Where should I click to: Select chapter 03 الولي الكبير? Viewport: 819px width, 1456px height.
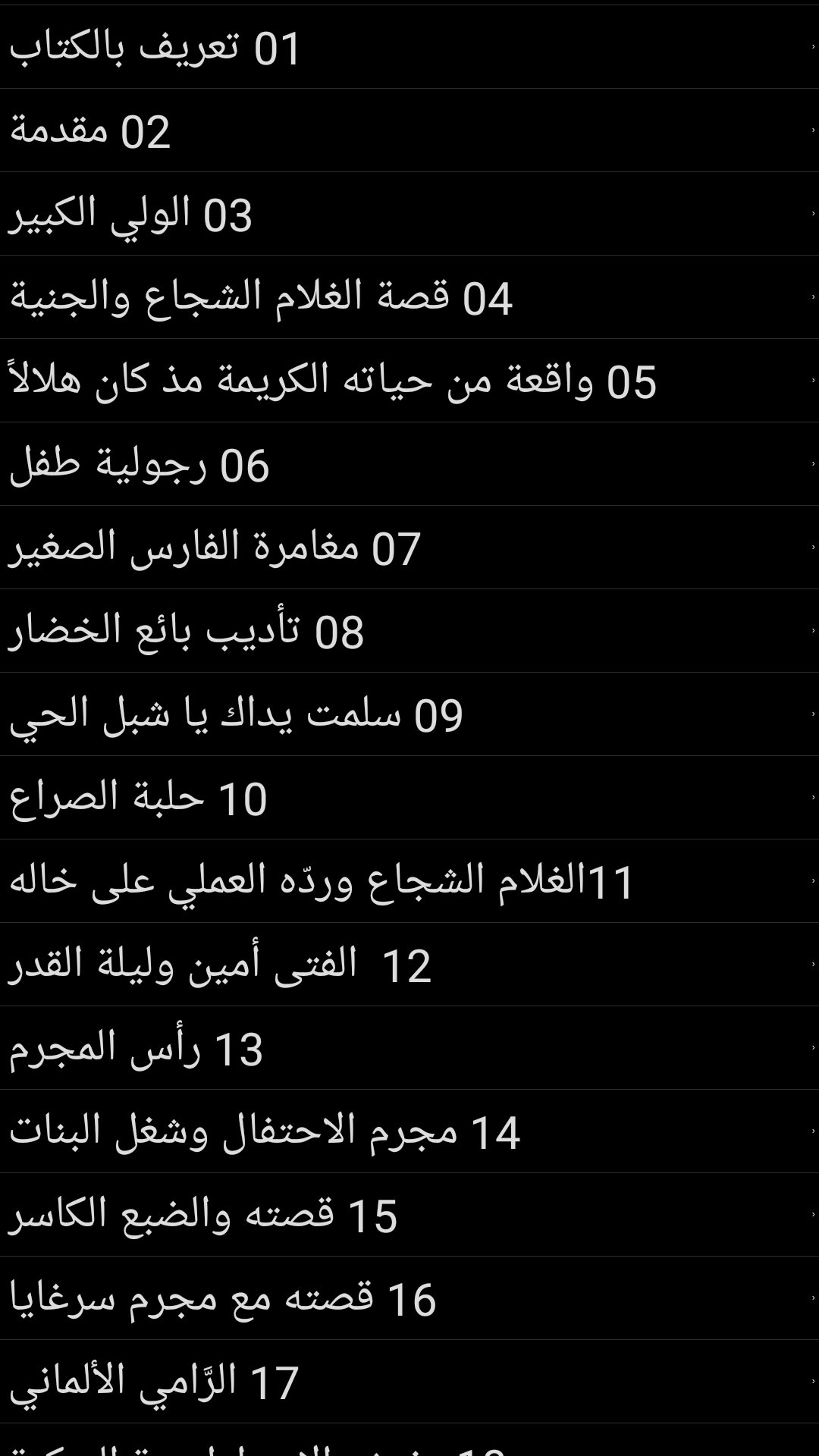pos(130,214)
